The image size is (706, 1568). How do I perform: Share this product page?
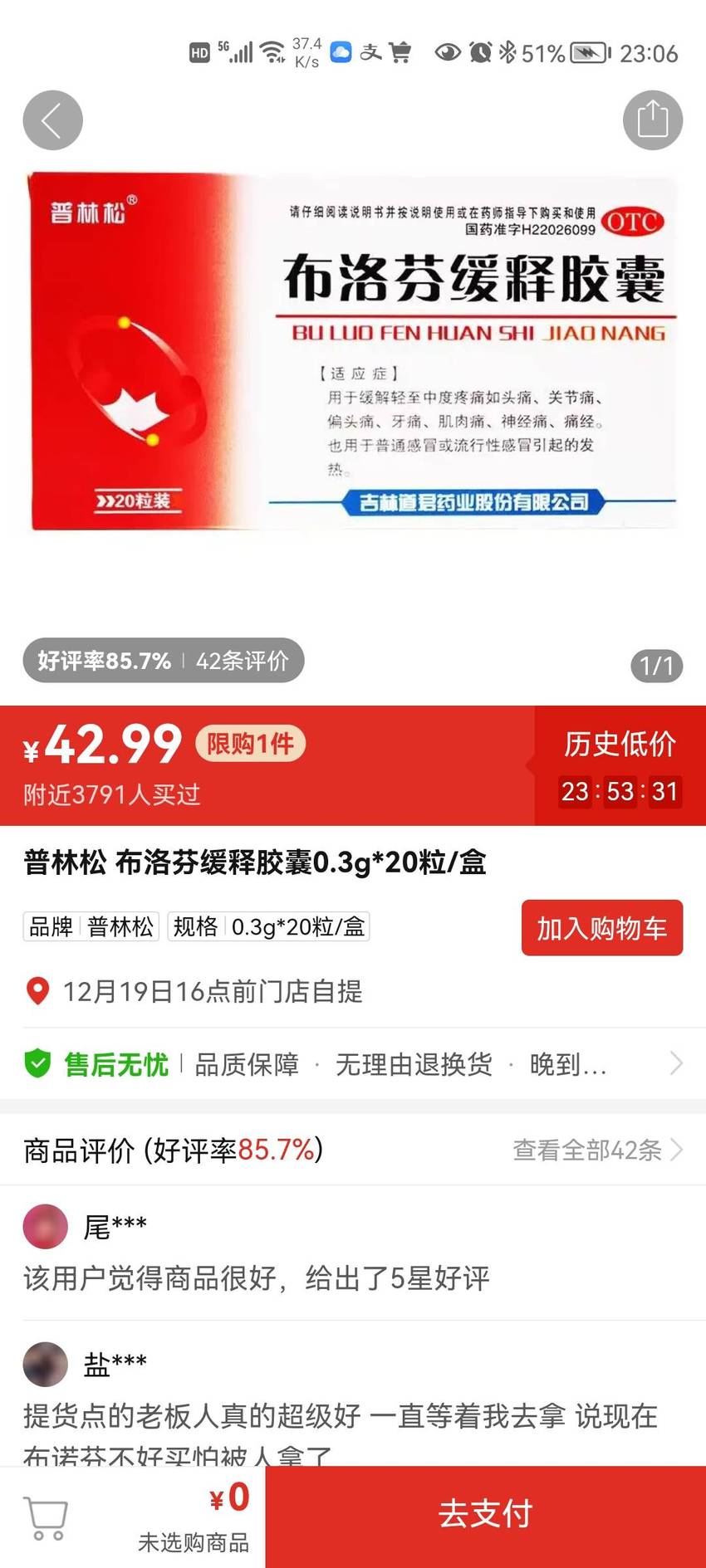point(652,120)
